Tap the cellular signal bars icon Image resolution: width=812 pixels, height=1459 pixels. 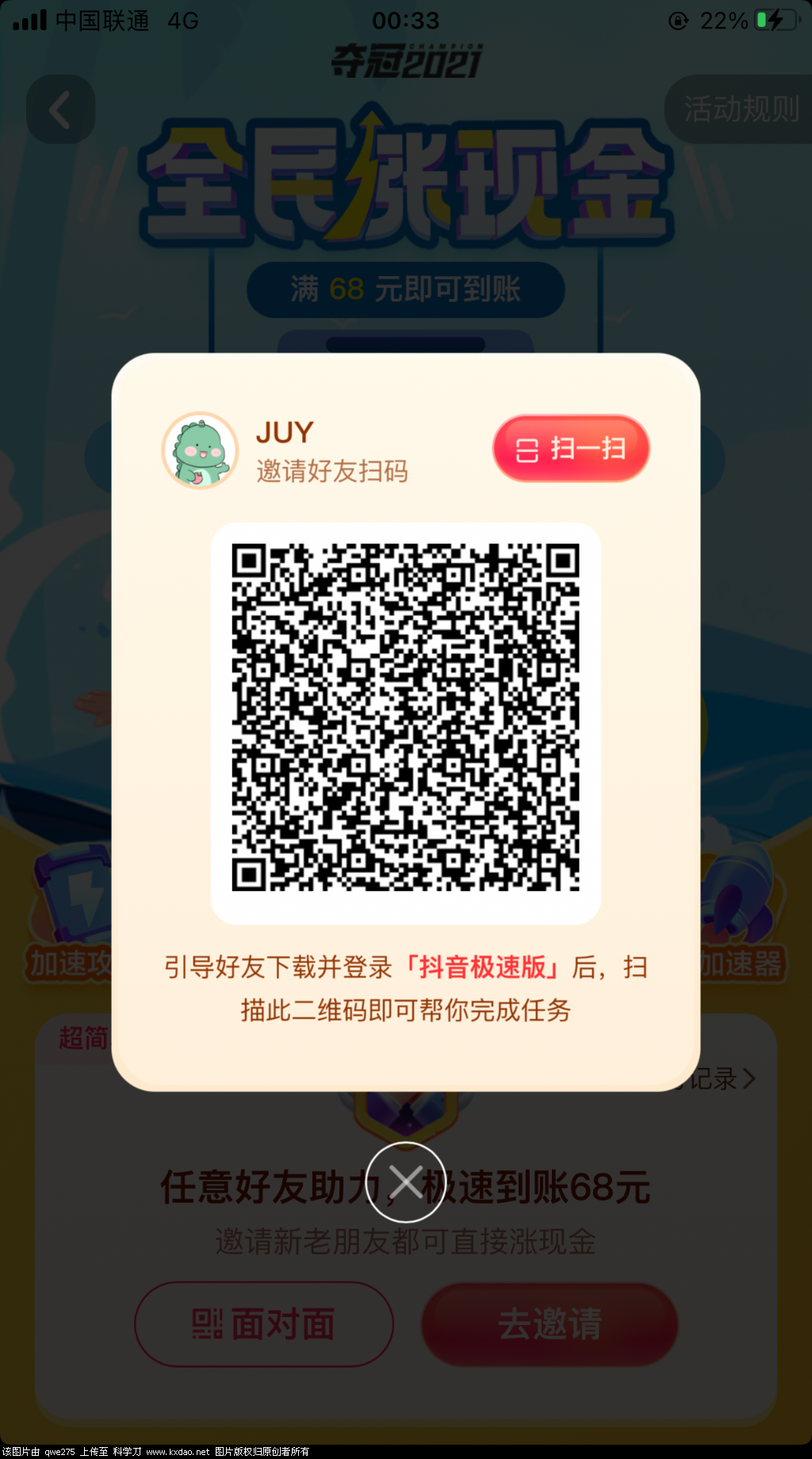click(x=27, y=21)
